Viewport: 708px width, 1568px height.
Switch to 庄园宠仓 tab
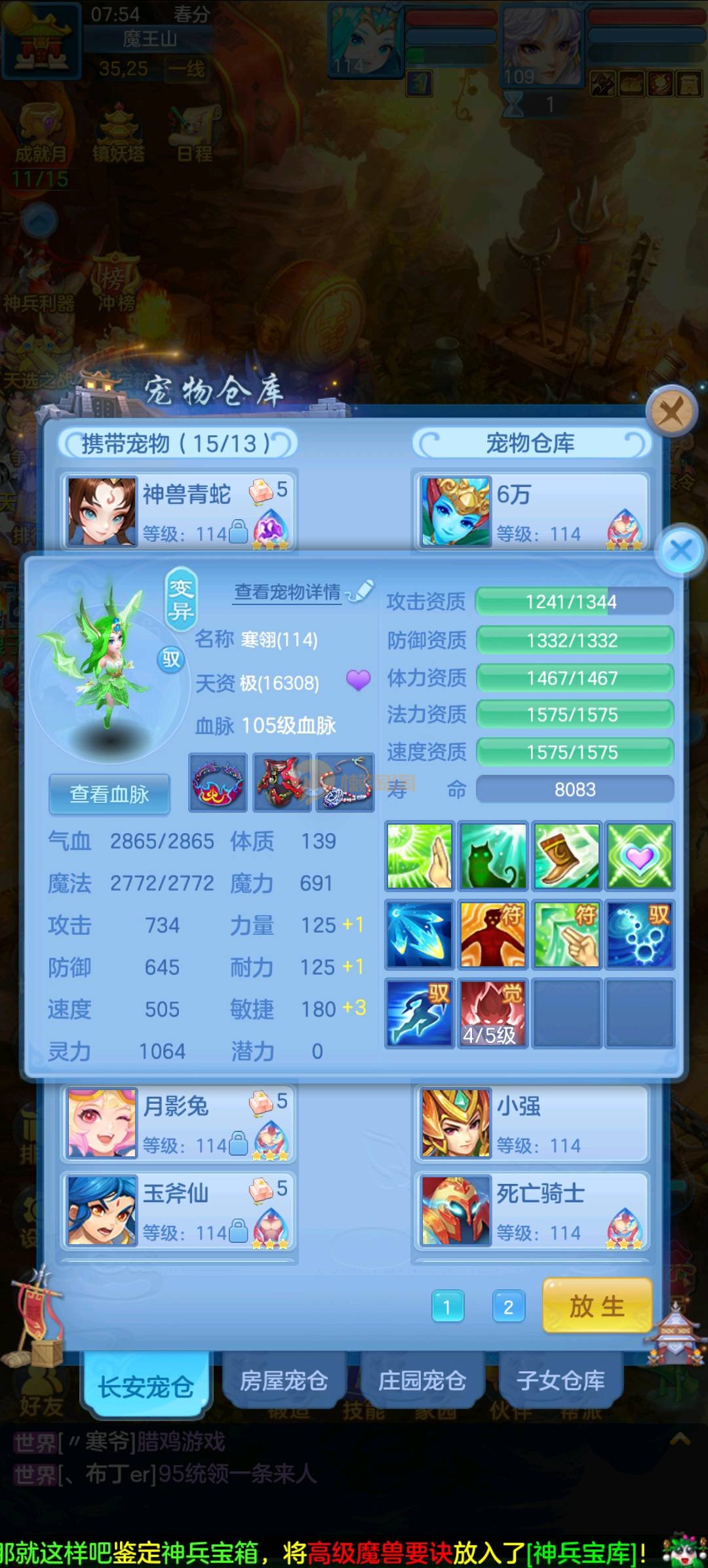(422, 1381)
